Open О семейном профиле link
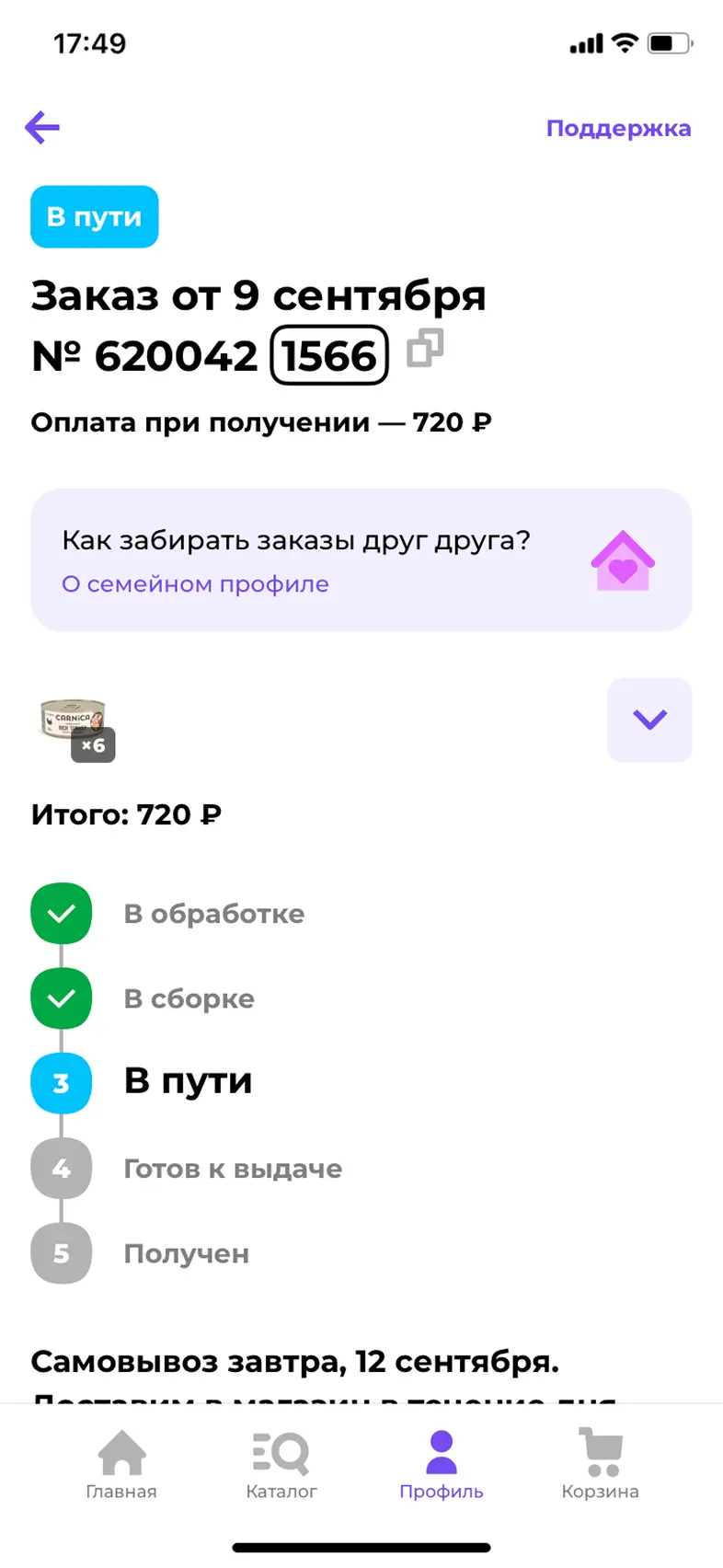Screen dimensions: 723x1568 [194, 583]
